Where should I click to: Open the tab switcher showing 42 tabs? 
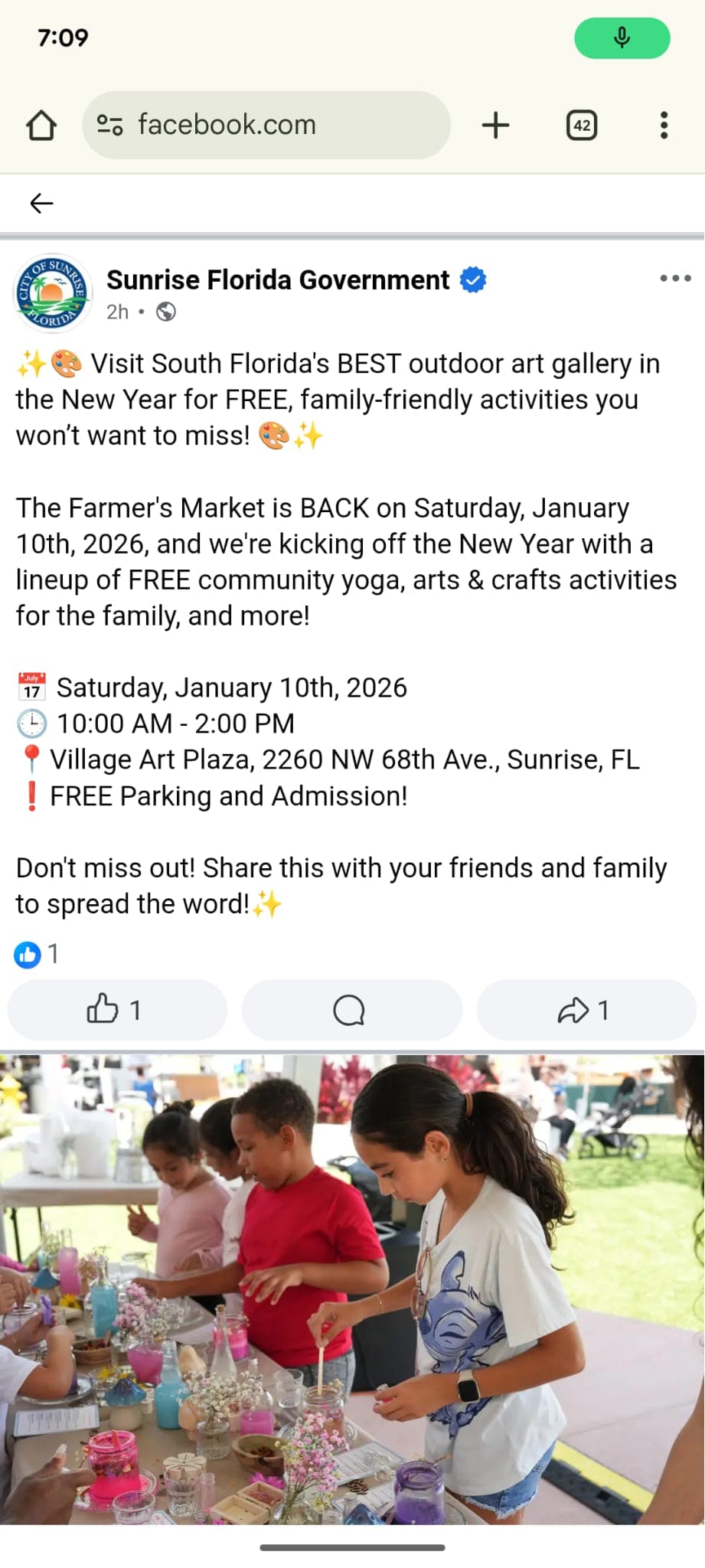click(x=582, y=125)
